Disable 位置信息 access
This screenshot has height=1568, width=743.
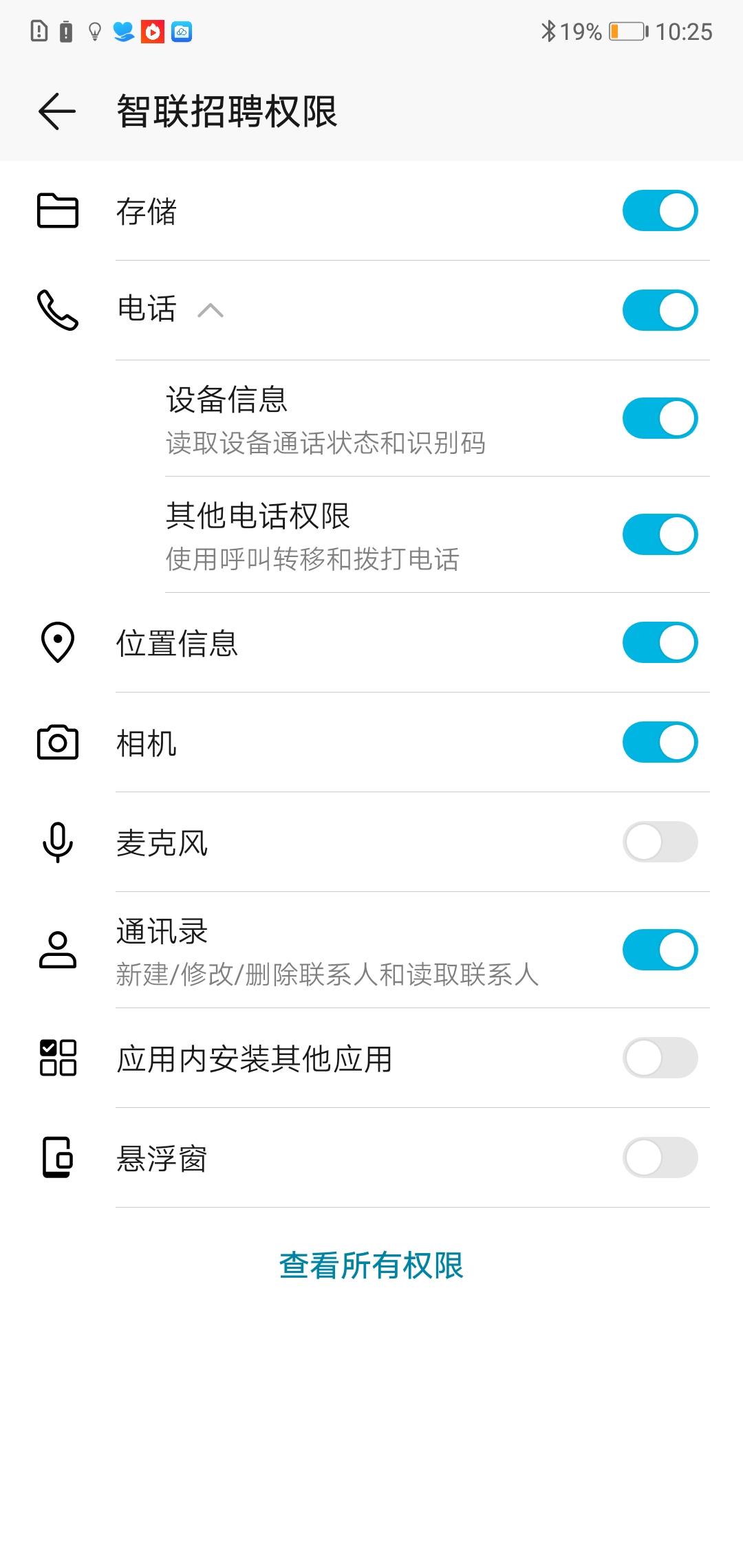660,642
